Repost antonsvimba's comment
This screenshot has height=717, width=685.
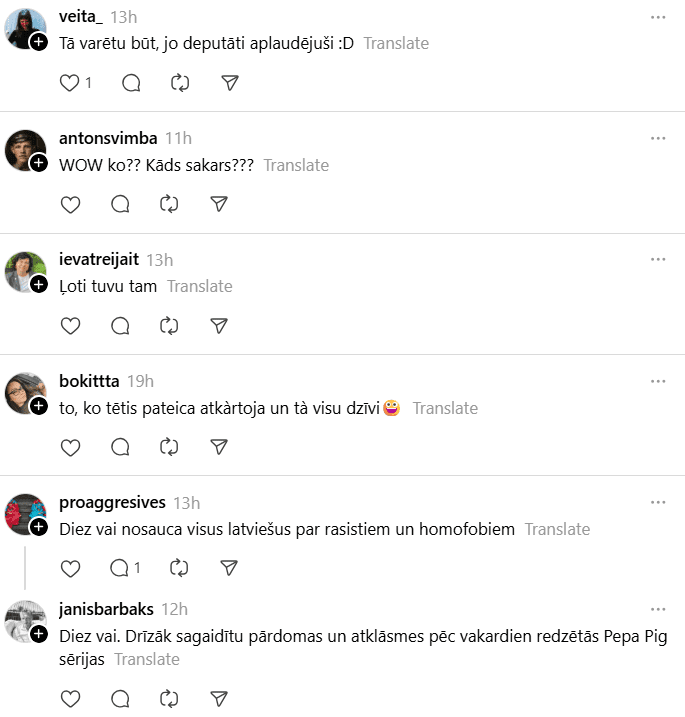click(170, 204)
